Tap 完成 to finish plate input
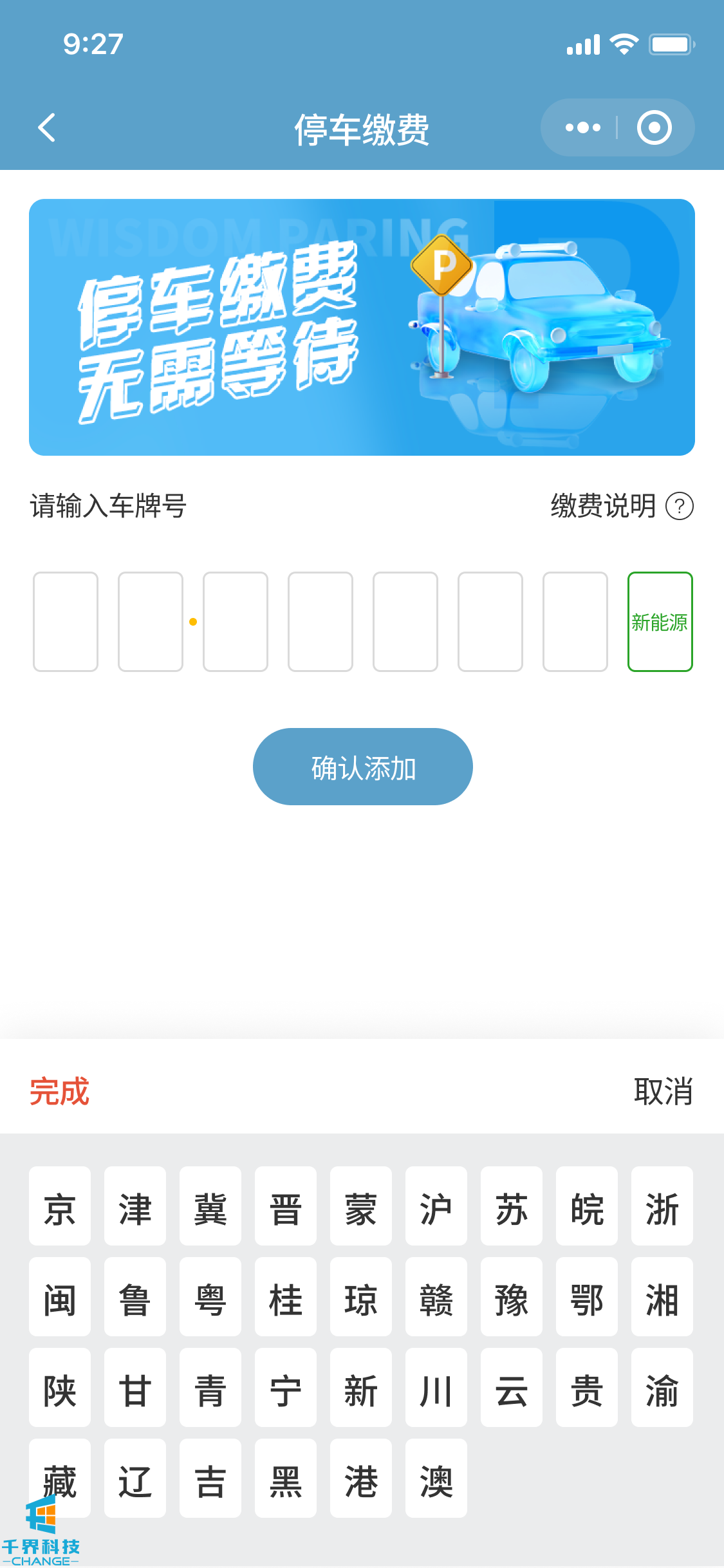Viewport: 724px width, 1568px height. pyautogui.click(x=59, y=1092)
